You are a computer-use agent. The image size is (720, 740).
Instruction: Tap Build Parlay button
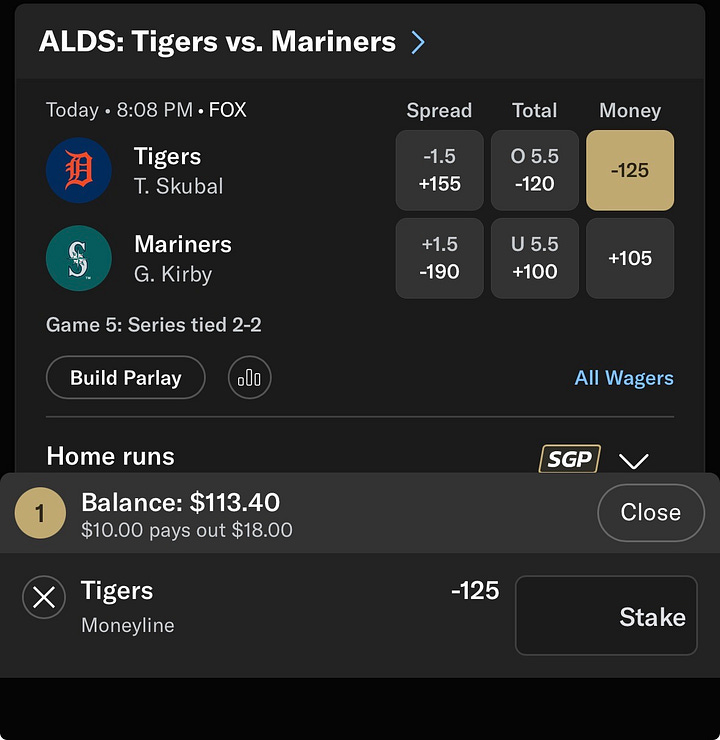point(126,378)
